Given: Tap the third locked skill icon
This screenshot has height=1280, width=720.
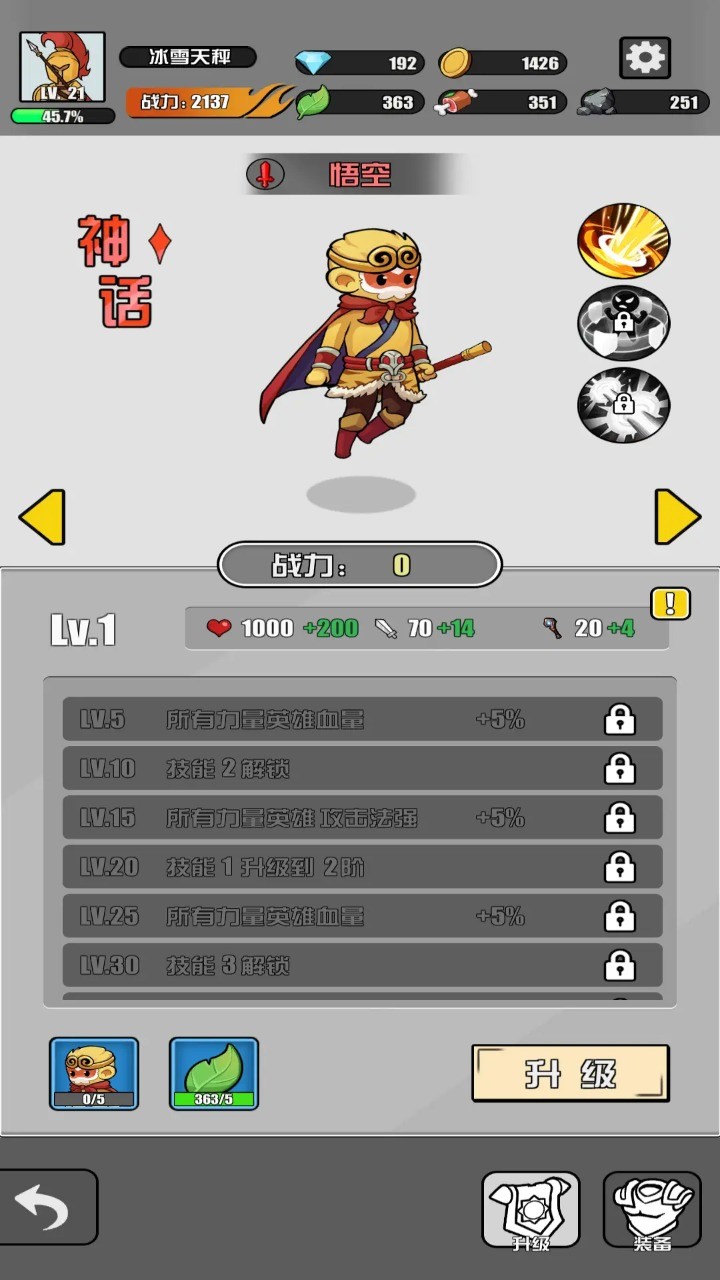Looking at the screenshot, I should tap(623, 404).
